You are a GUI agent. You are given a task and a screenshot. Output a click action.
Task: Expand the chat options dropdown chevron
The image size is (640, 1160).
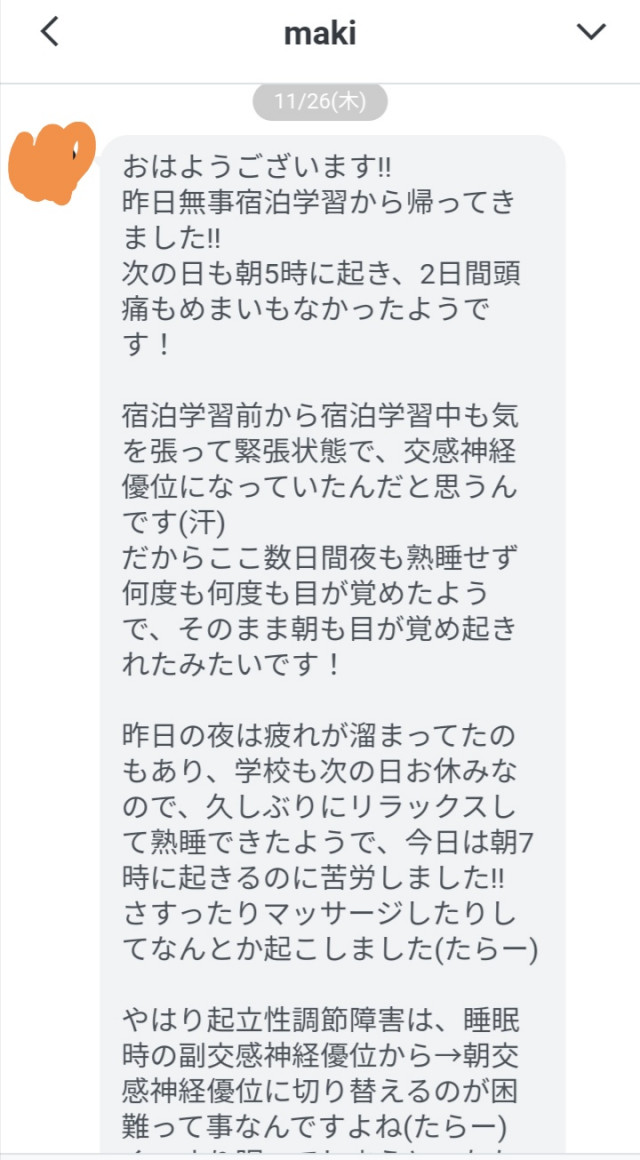591,33
